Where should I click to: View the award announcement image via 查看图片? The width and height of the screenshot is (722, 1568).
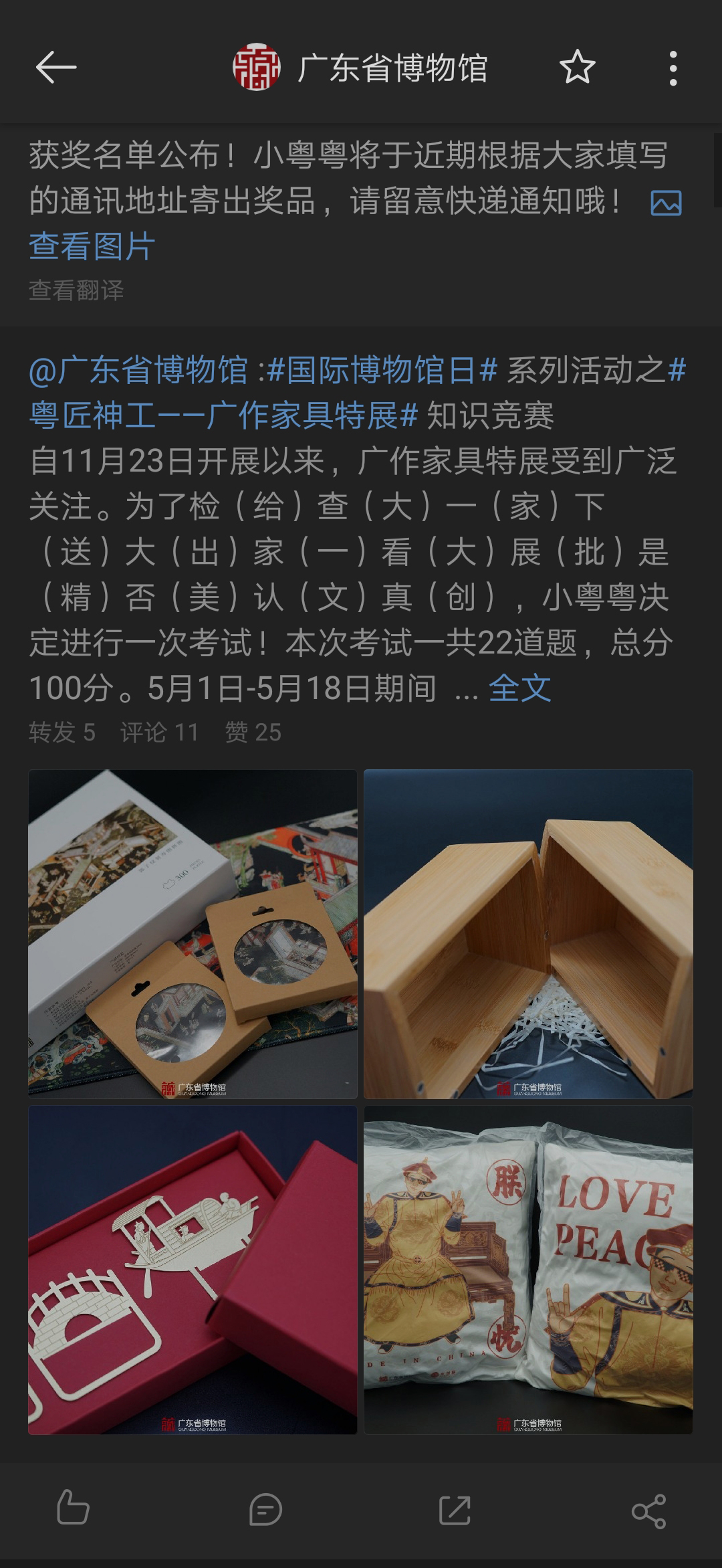90,245
